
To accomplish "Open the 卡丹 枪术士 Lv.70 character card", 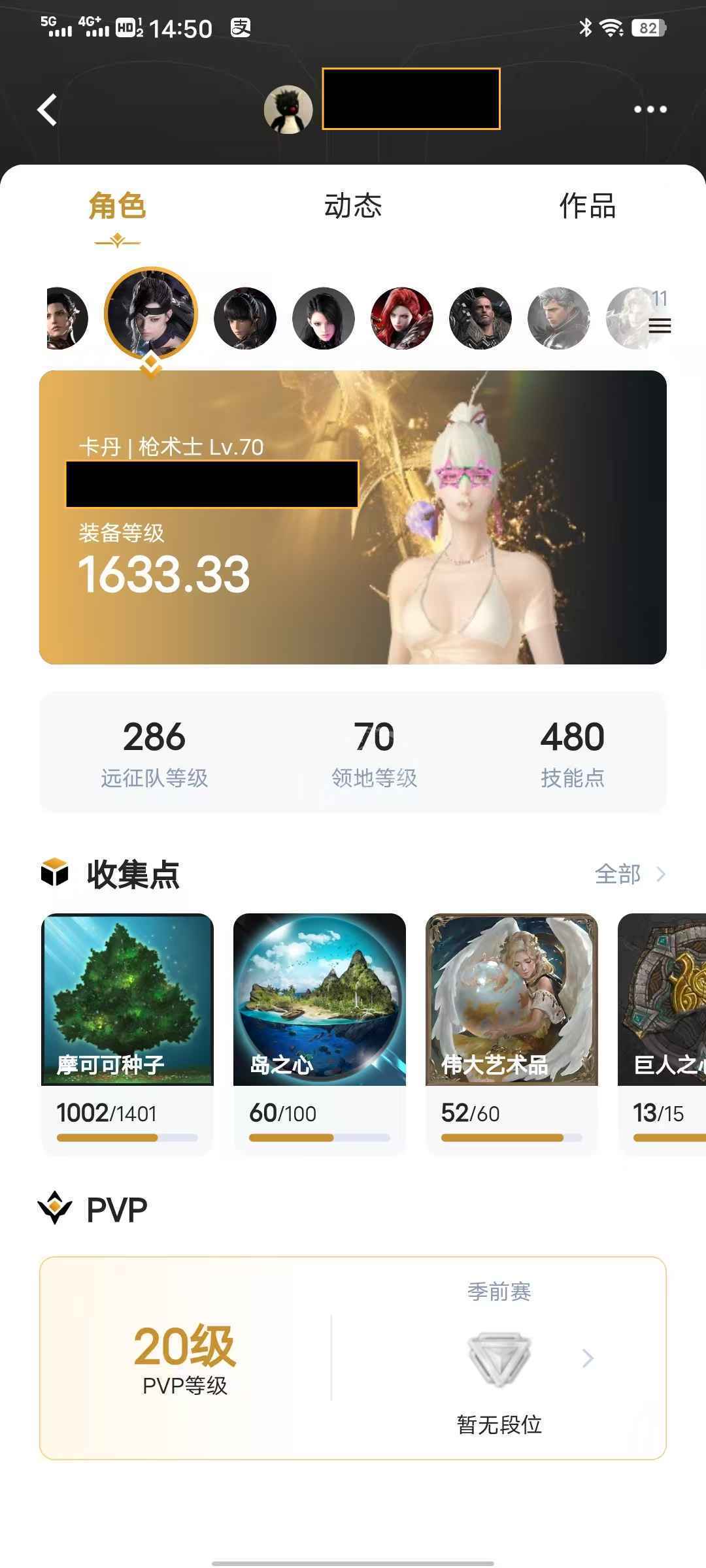I will 353,517.
